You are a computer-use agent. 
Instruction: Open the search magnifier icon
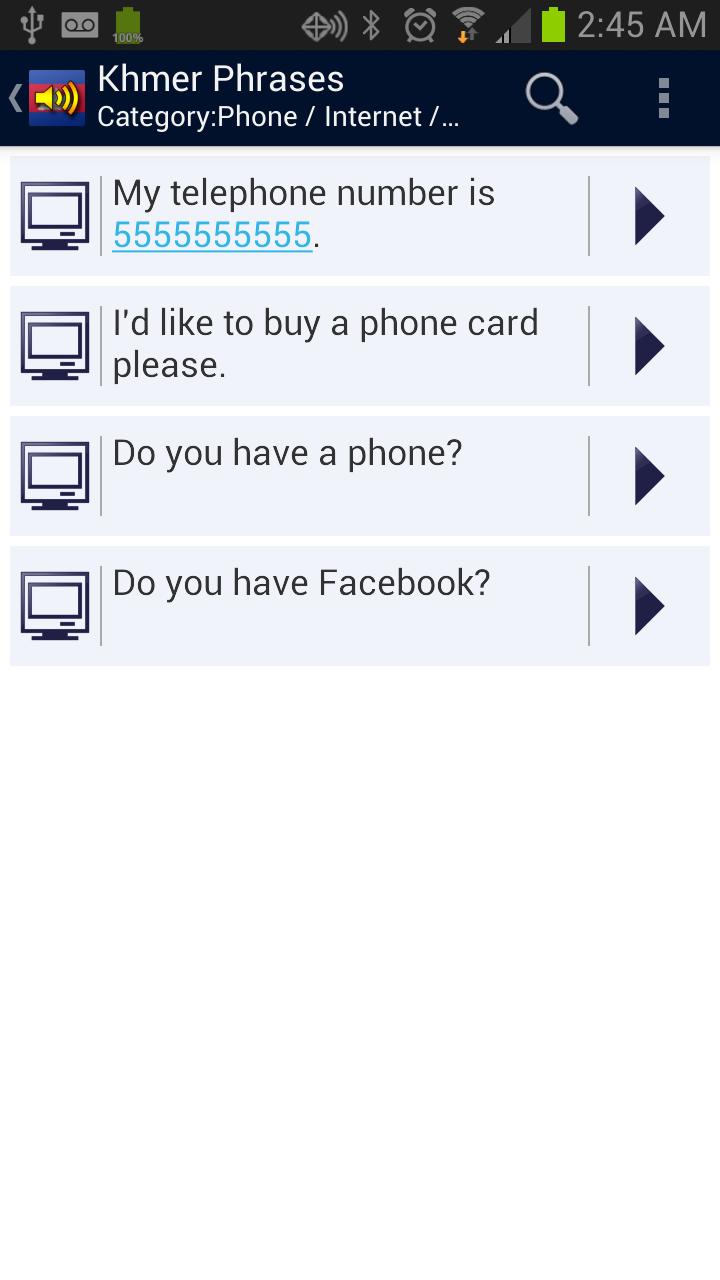point(551,98)
